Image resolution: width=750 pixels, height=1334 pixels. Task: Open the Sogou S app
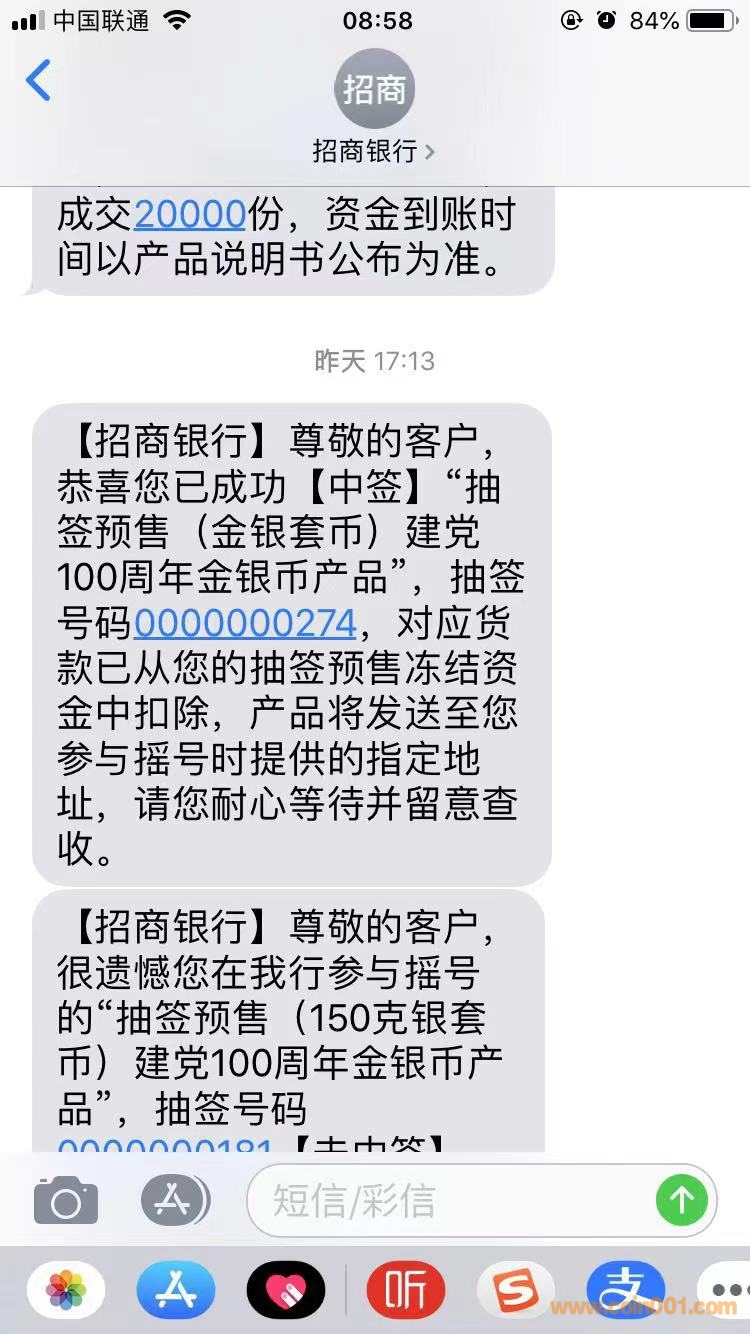[515, 1292]
